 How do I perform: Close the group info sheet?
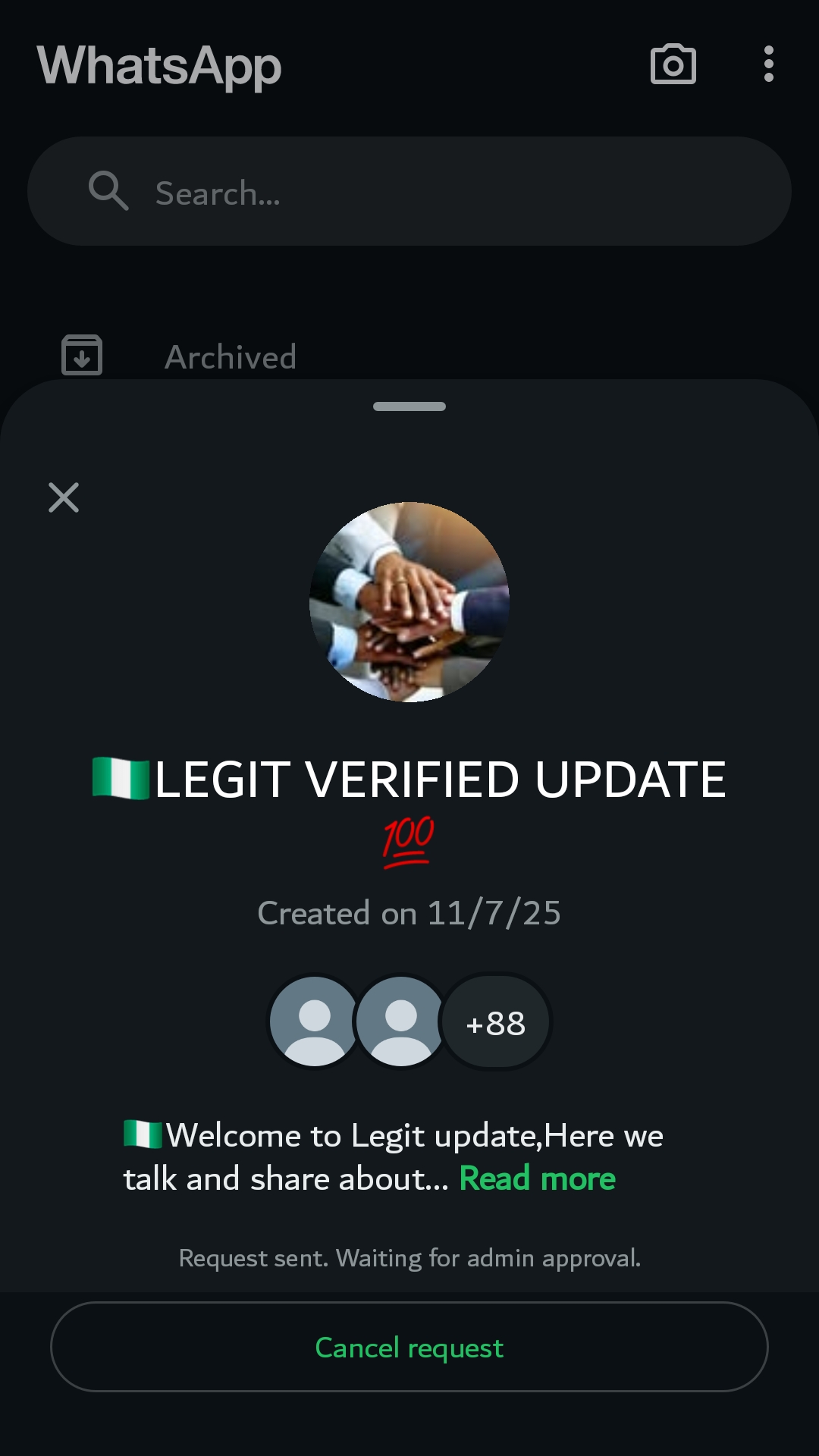click(64, 497)
